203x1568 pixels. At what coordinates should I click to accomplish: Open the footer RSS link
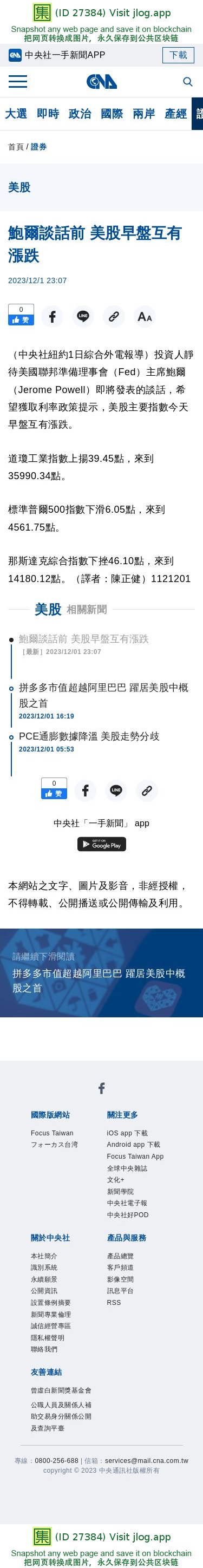114,1302
